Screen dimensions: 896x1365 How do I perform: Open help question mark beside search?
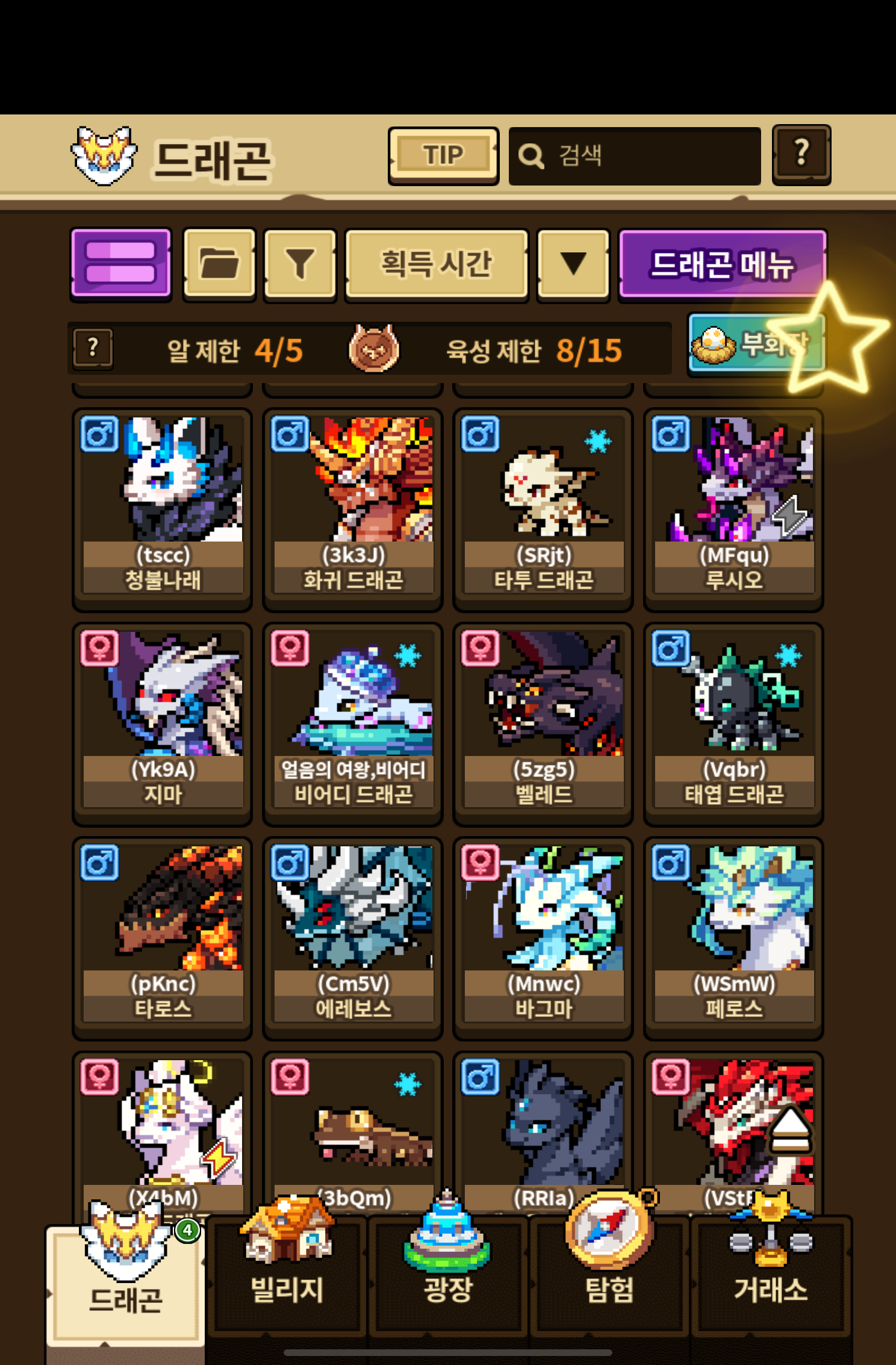tap(801, 155)
